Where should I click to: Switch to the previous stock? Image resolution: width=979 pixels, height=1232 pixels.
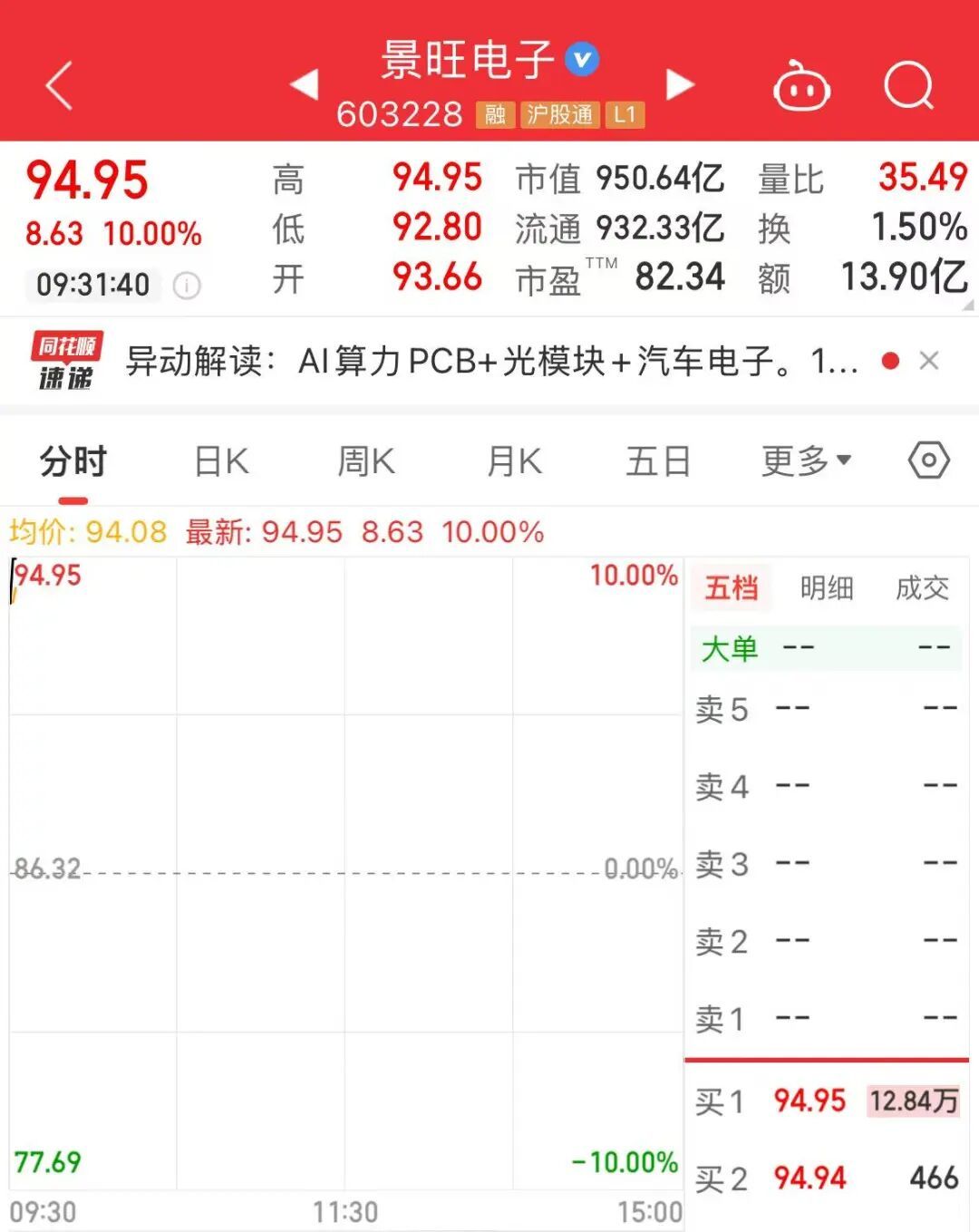305,84
